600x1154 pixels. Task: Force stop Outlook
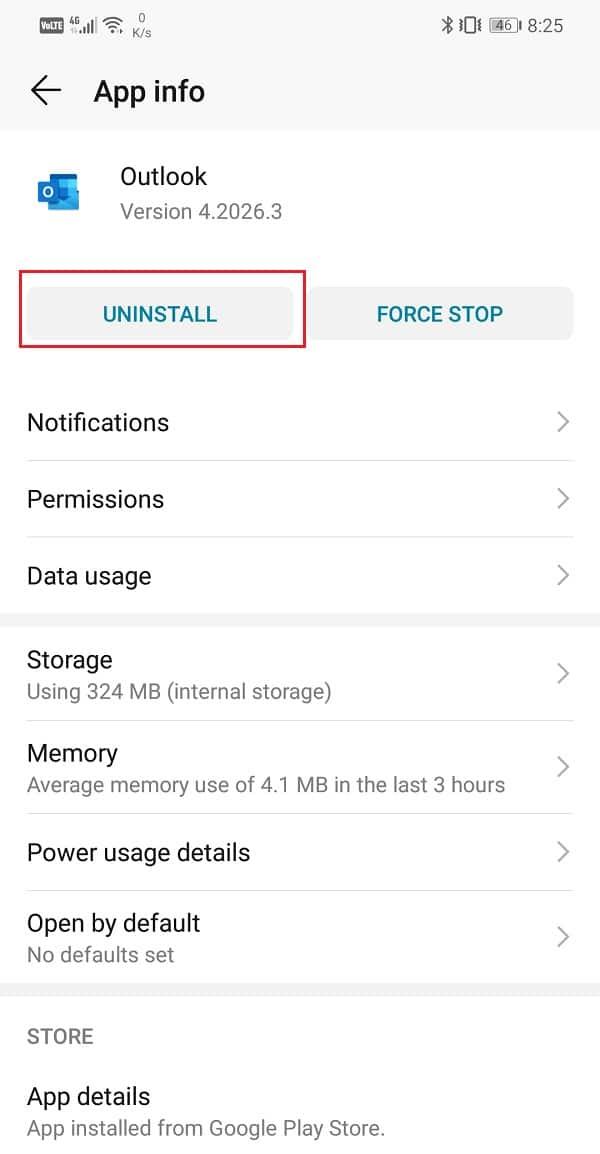point(439,314)
